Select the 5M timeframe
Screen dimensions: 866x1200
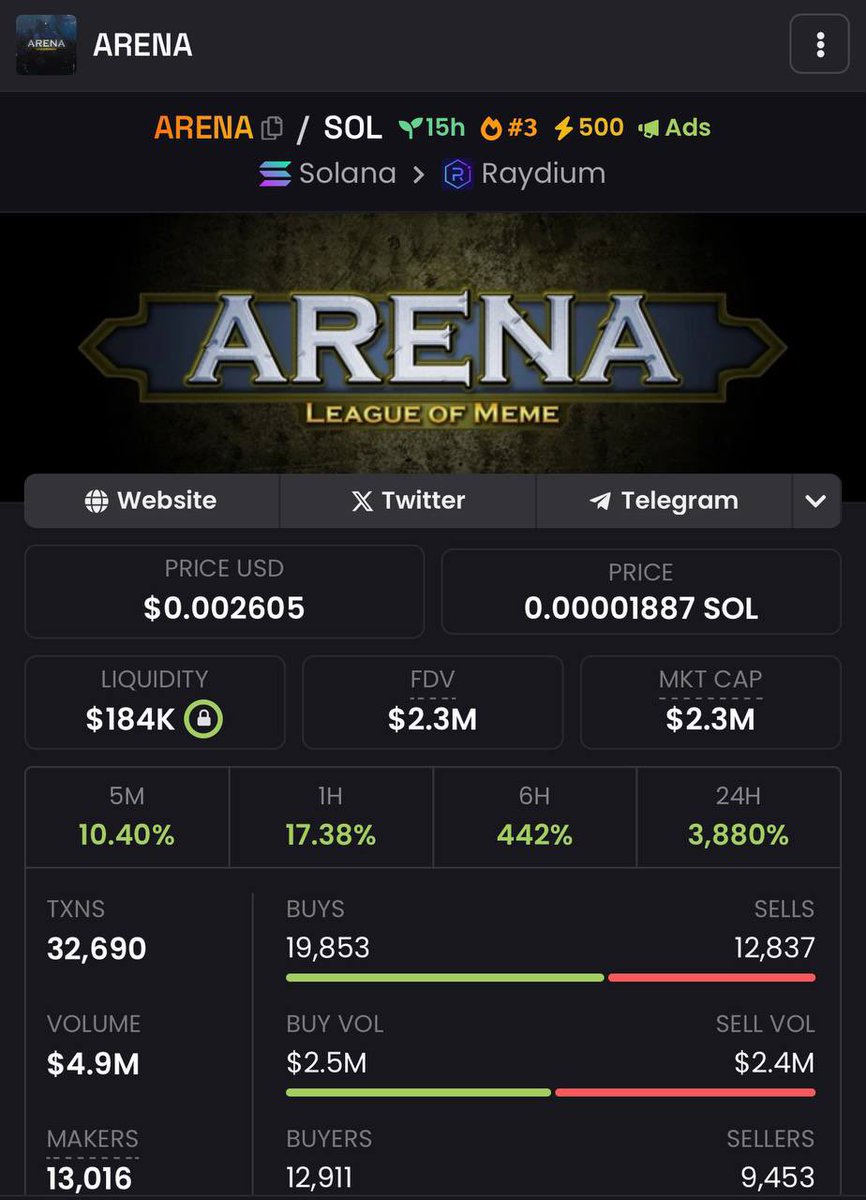click(x=127, y=816)
